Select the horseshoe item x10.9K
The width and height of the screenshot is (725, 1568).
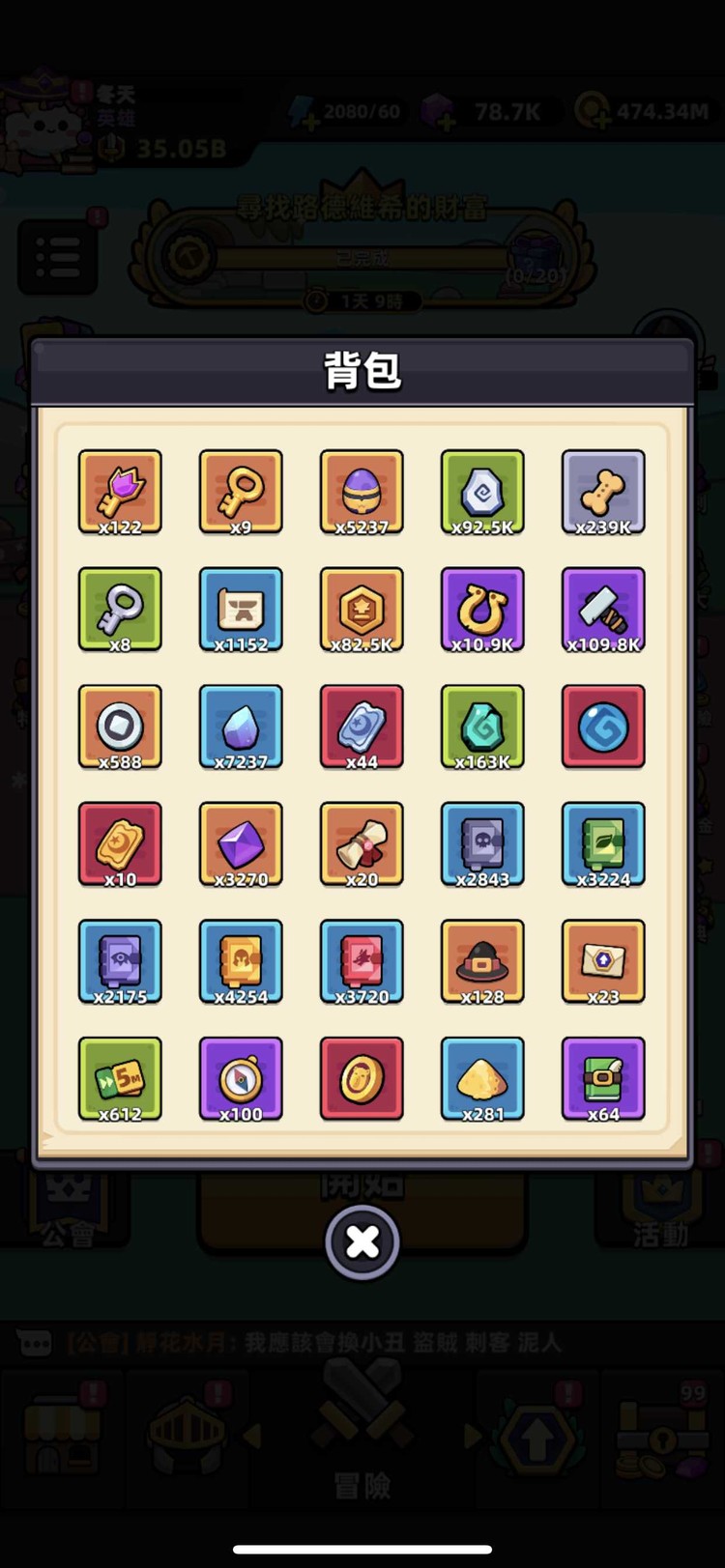click(482, 609)
